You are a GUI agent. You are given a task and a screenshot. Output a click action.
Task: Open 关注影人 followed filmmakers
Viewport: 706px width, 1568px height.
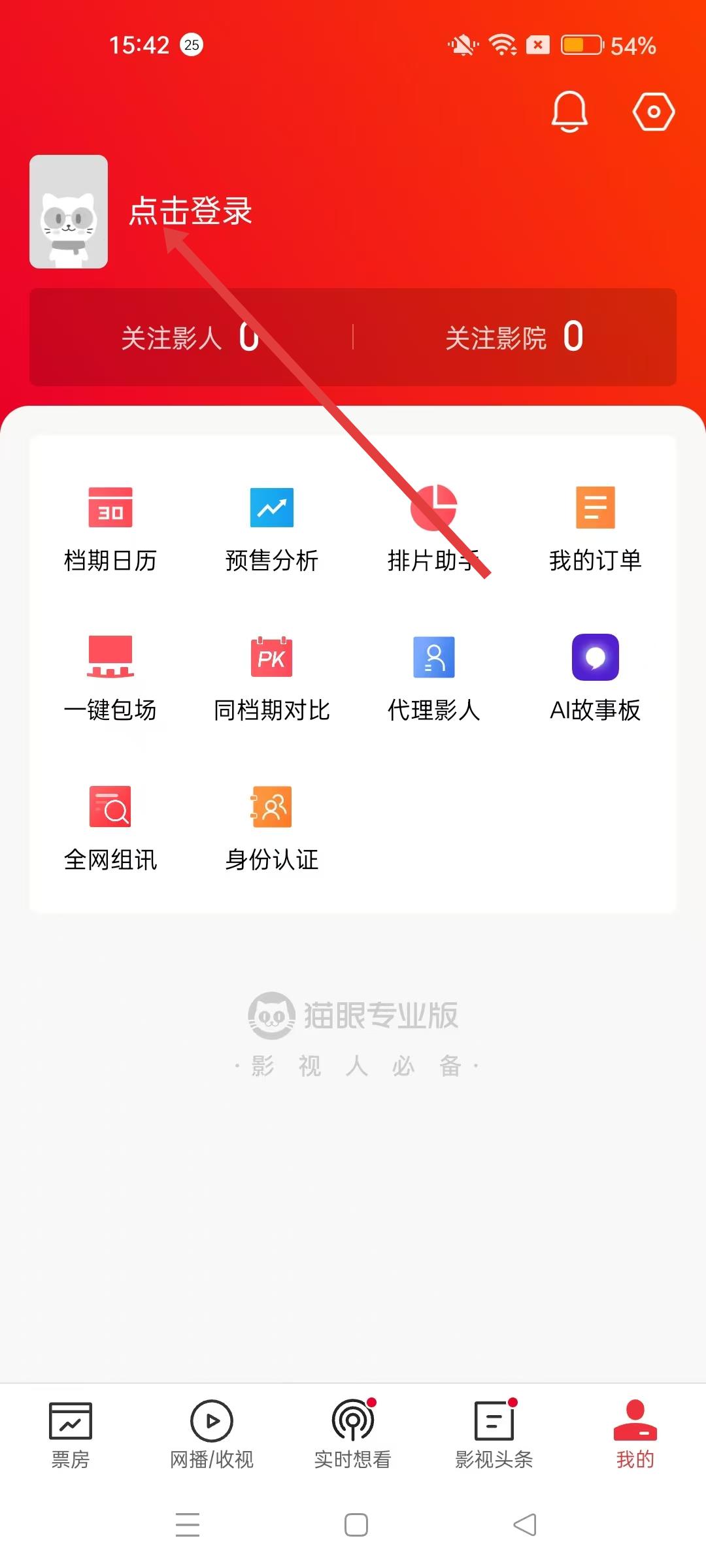click(x=190, y=337)
